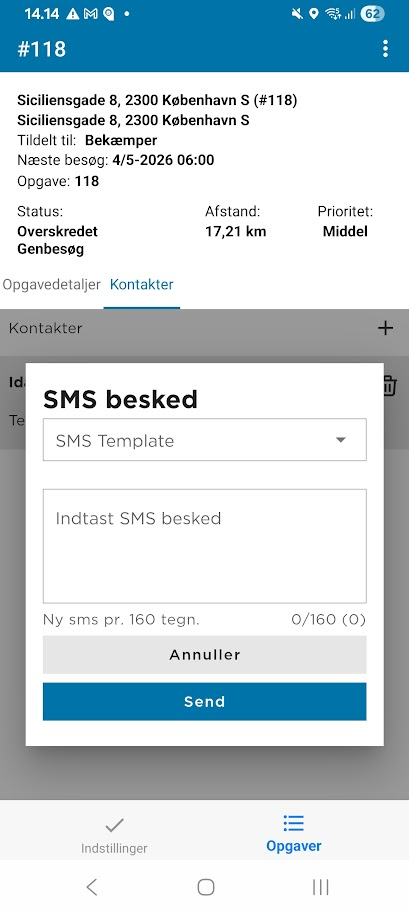Send the SMS message
409x911 pixels.
pos(204,701)
